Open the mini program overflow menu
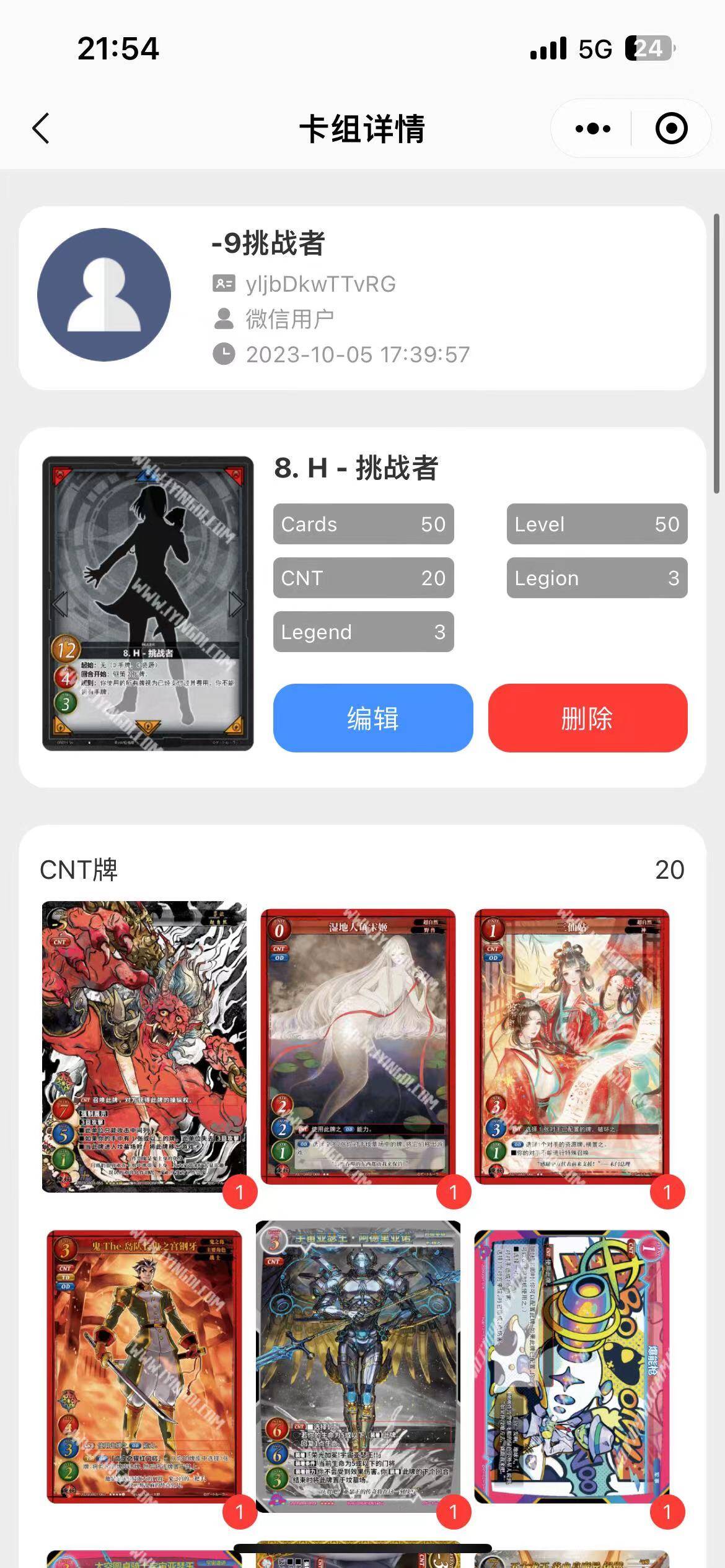725x1568 pixels. 592,129
